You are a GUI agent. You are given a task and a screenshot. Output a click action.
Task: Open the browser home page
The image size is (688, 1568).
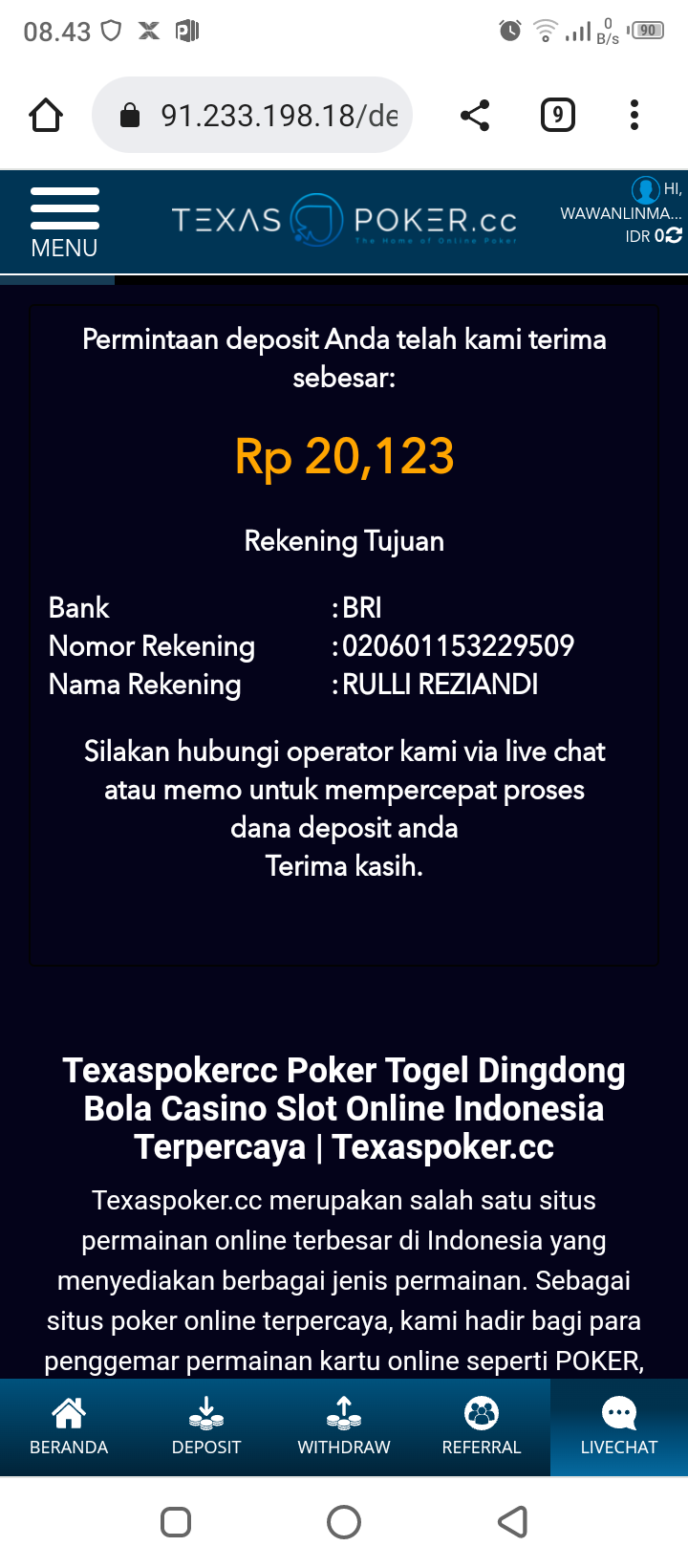[x=46, y=116]
